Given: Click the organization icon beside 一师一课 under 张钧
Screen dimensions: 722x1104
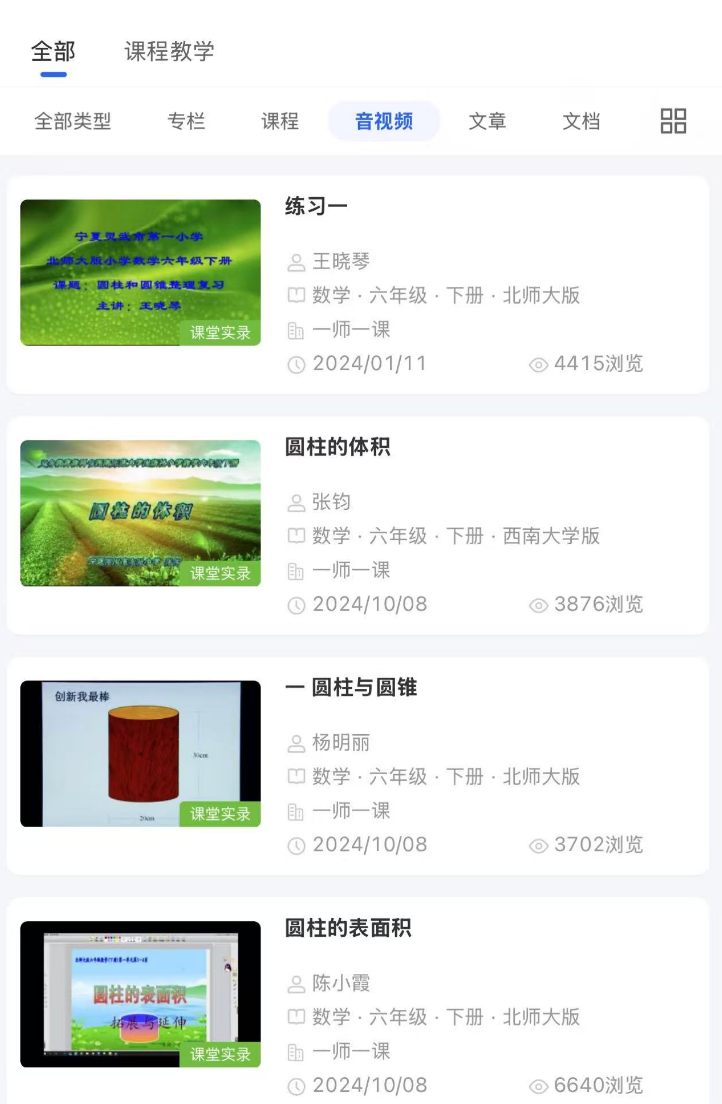Looking at the screenshot, I should click(x=295, y=570).
